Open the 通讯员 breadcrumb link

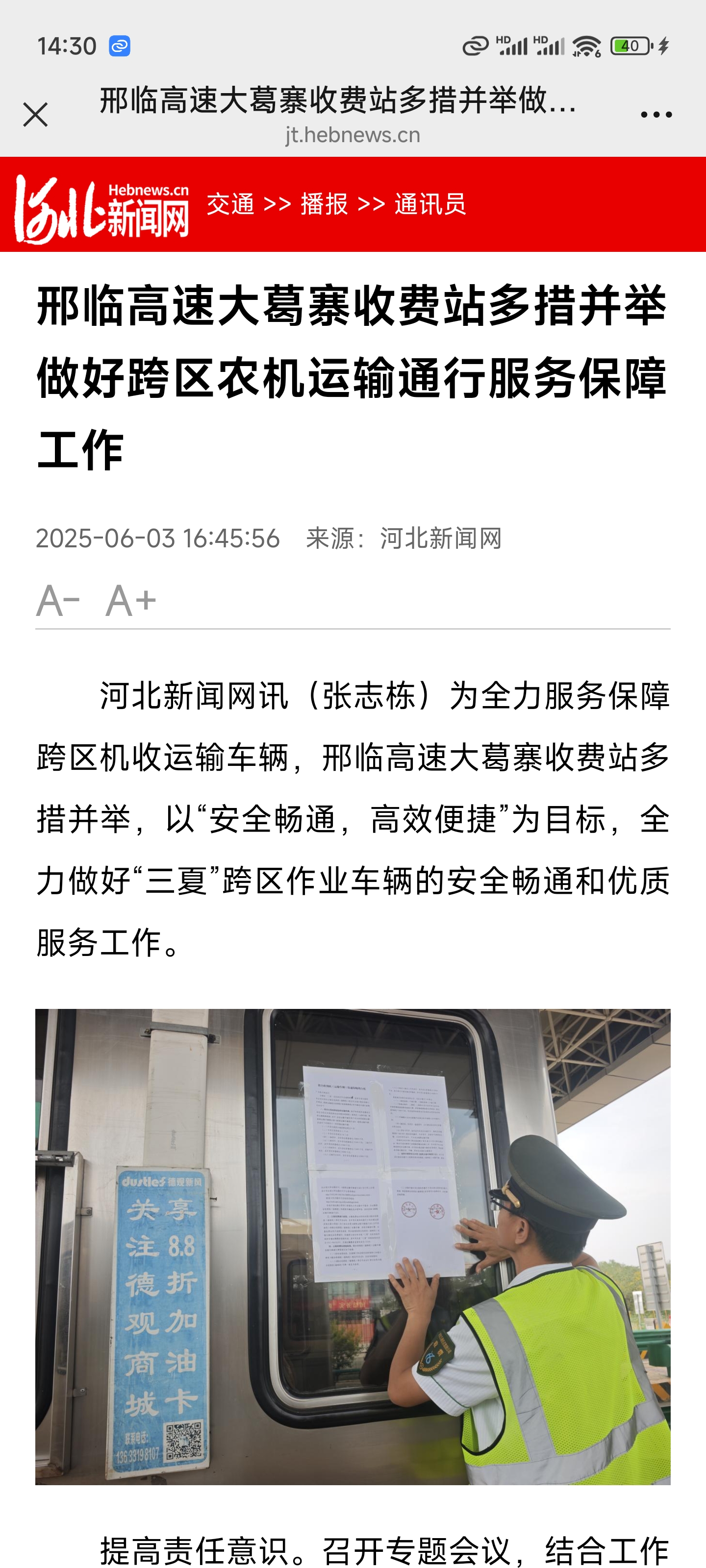(430, 204)
